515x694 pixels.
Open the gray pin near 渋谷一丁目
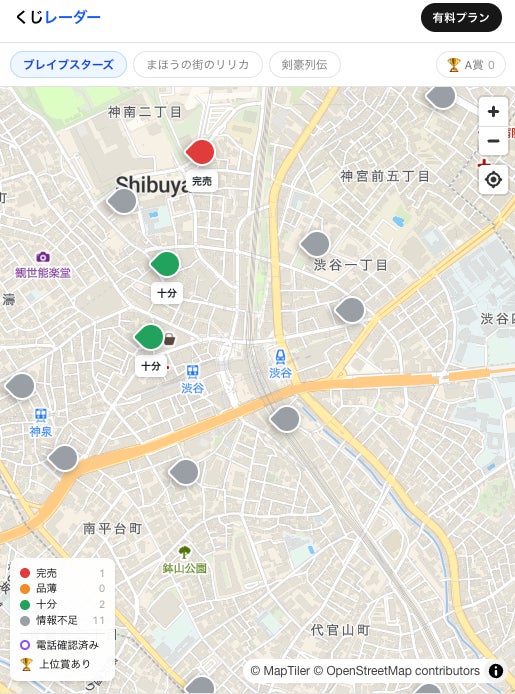[x=315, y=244]
